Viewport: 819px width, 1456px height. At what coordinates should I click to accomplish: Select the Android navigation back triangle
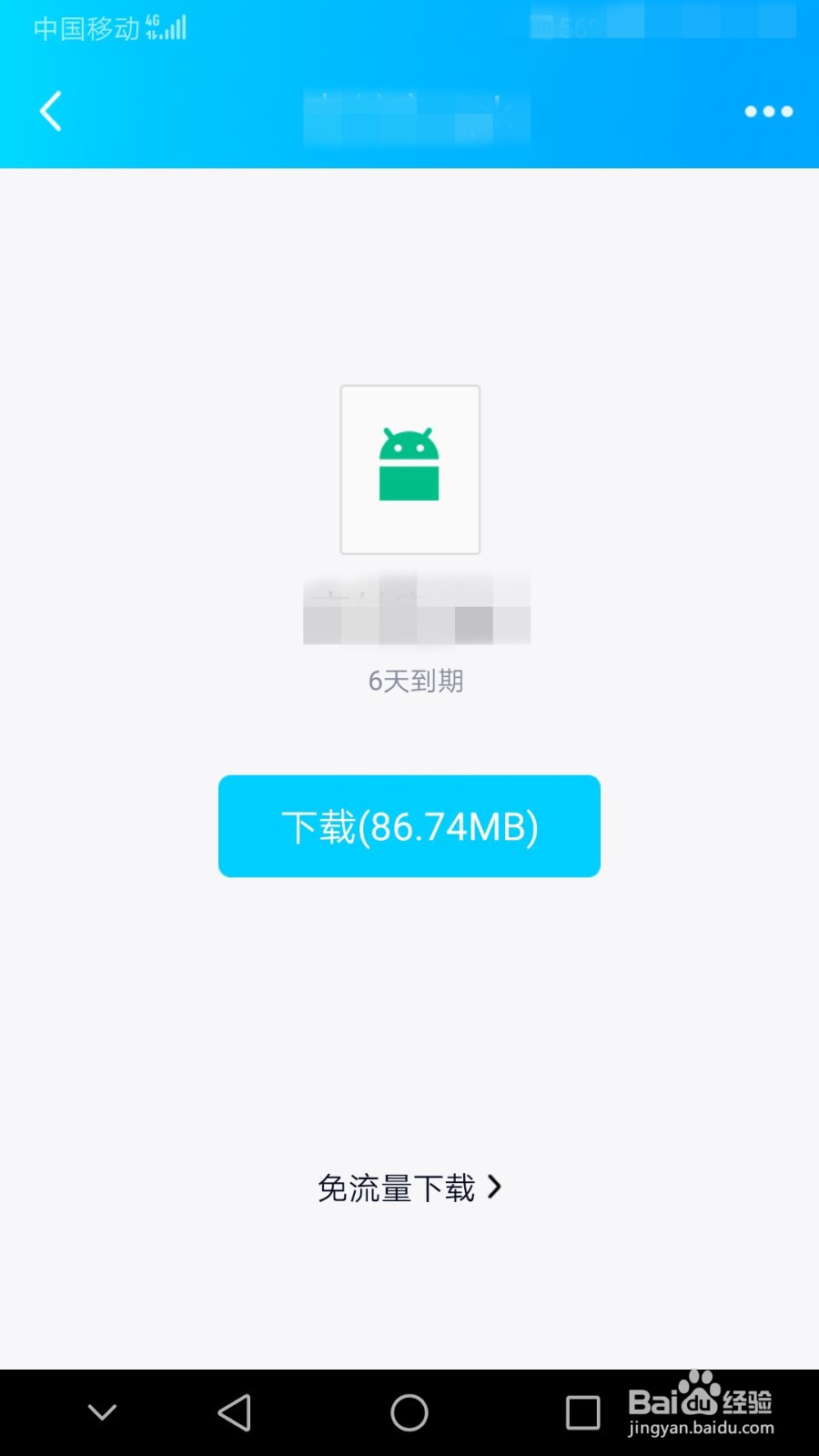tap(235, 1413)
